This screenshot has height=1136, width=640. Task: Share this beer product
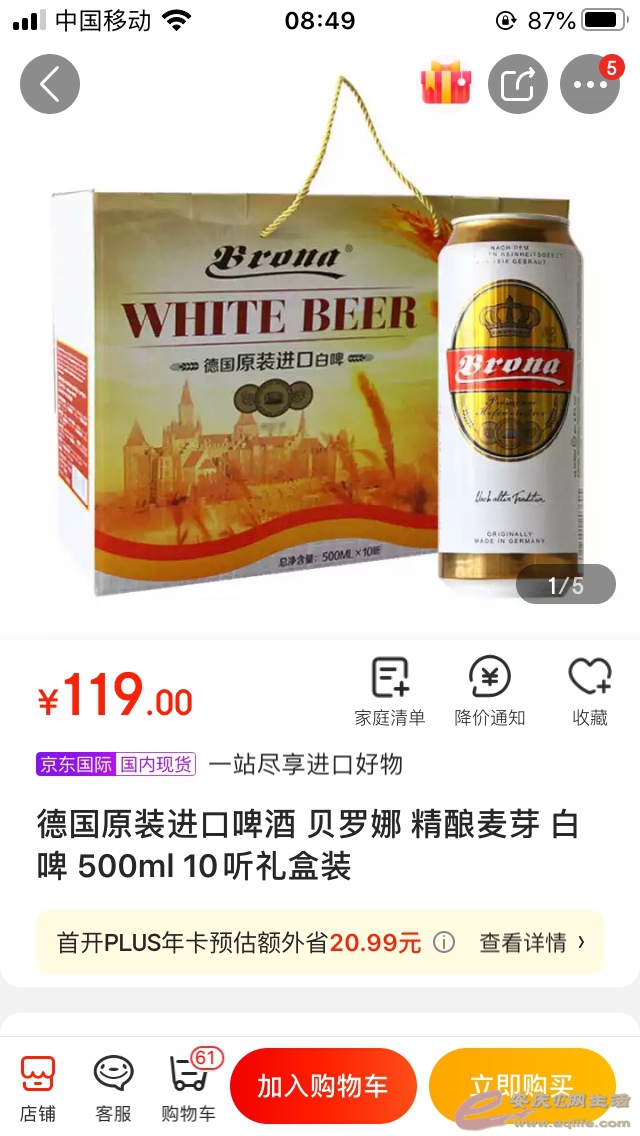tap(517, 84)
